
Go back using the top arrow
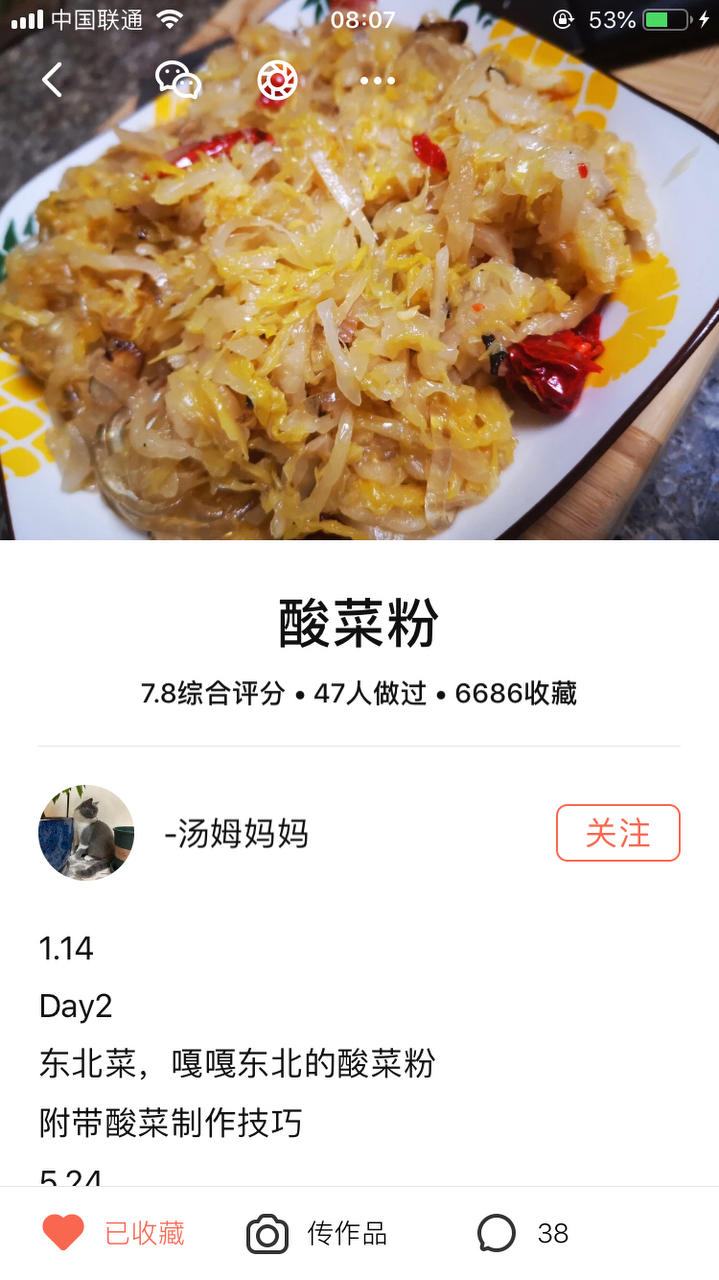pyautogui.click(x=52, y=80)
